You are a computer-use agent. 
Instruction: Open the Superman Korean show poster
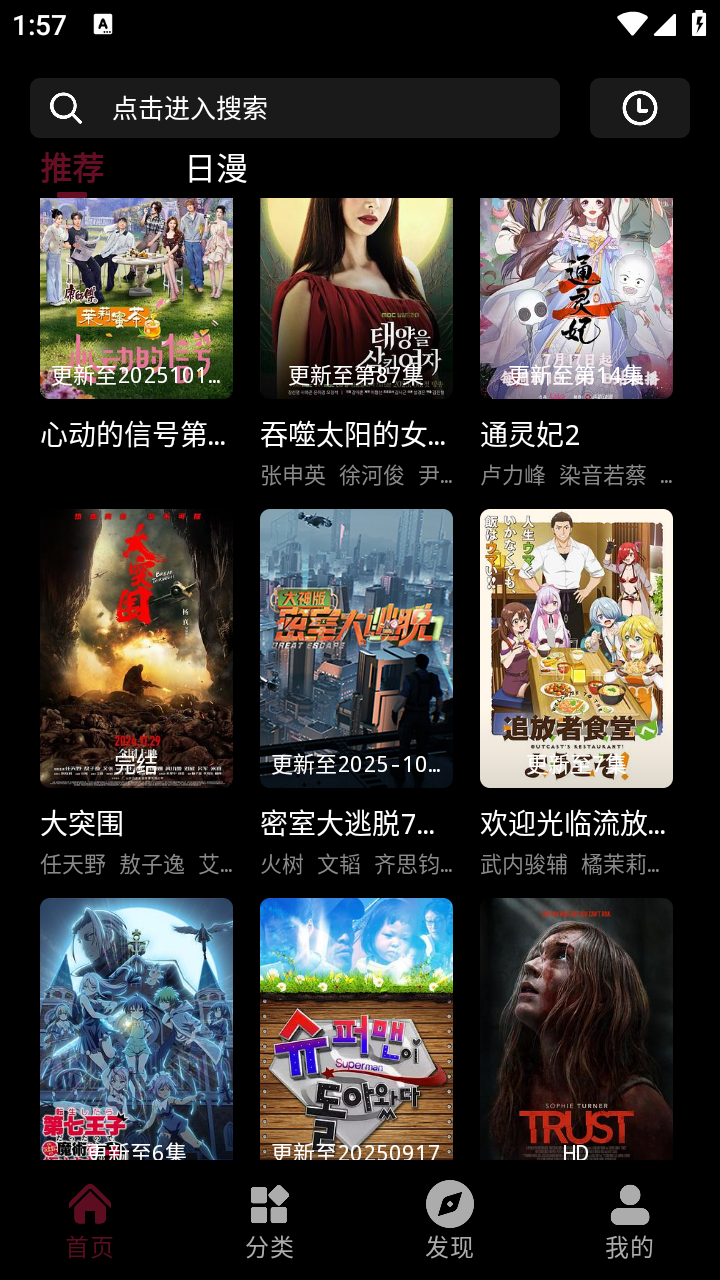(x=356, y=1028)
